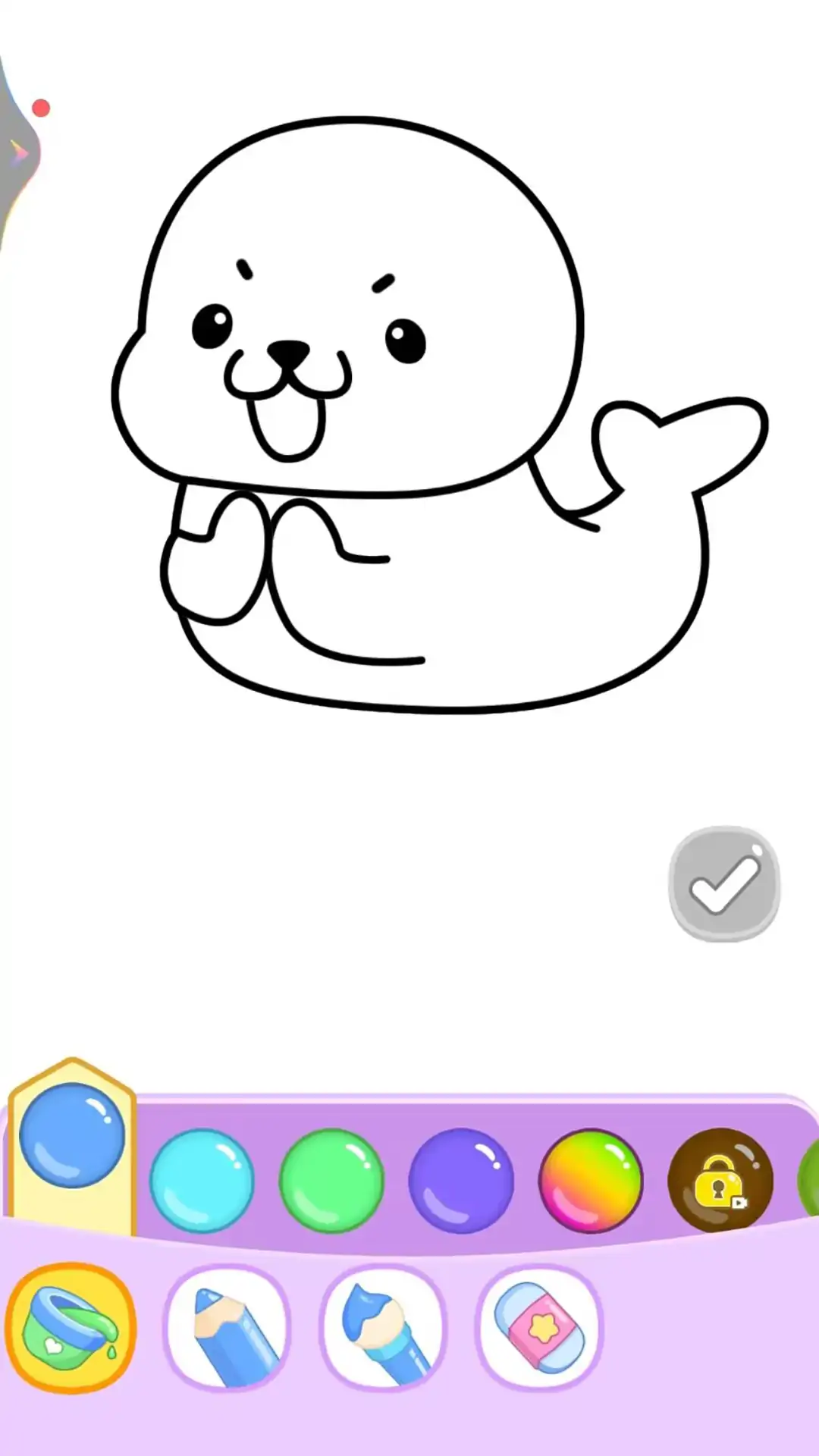
Task: Unlock the locked brown color ball
Action: pos(720,1181)
